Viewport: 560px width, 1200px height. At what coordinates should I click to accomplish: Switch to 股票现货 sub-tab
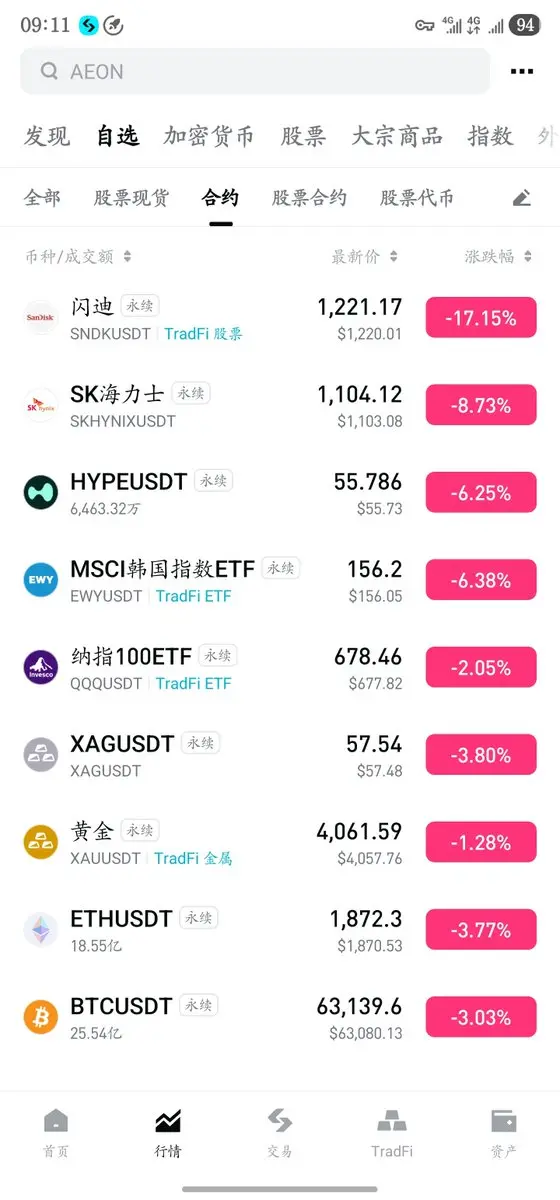131,198
